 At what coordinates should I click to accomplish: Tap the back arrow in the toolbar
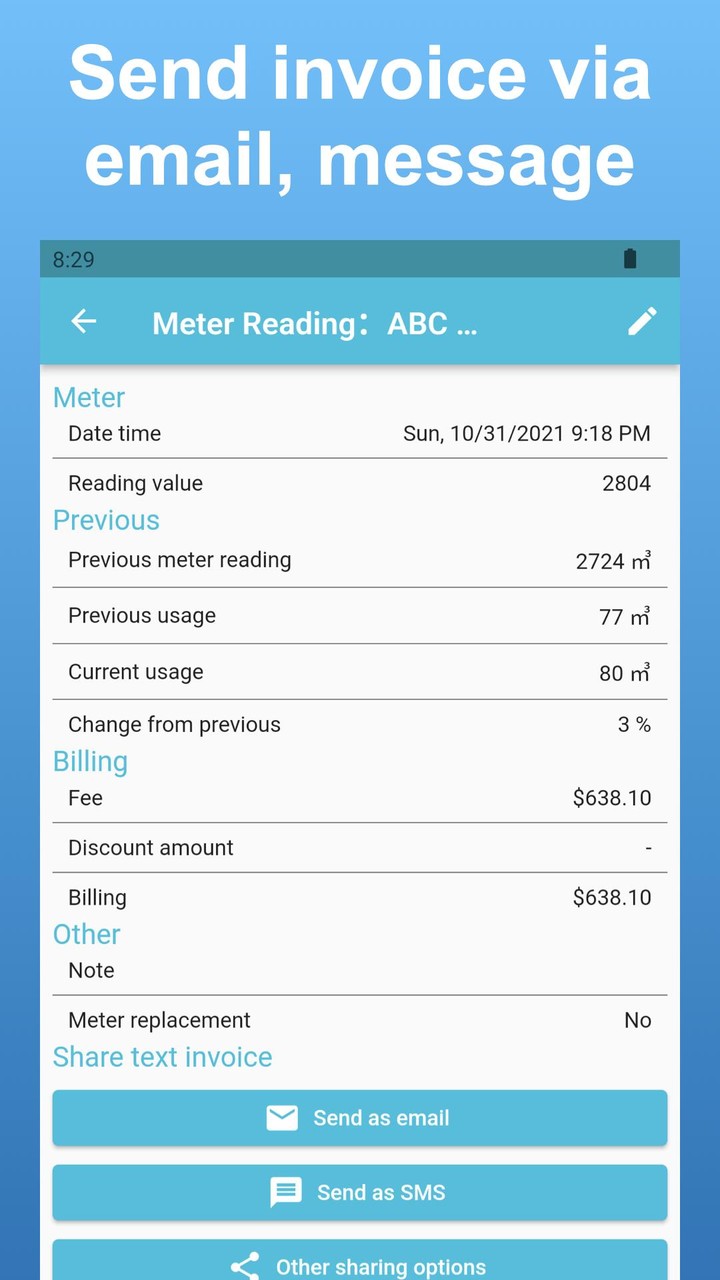[x=84, y=321]
